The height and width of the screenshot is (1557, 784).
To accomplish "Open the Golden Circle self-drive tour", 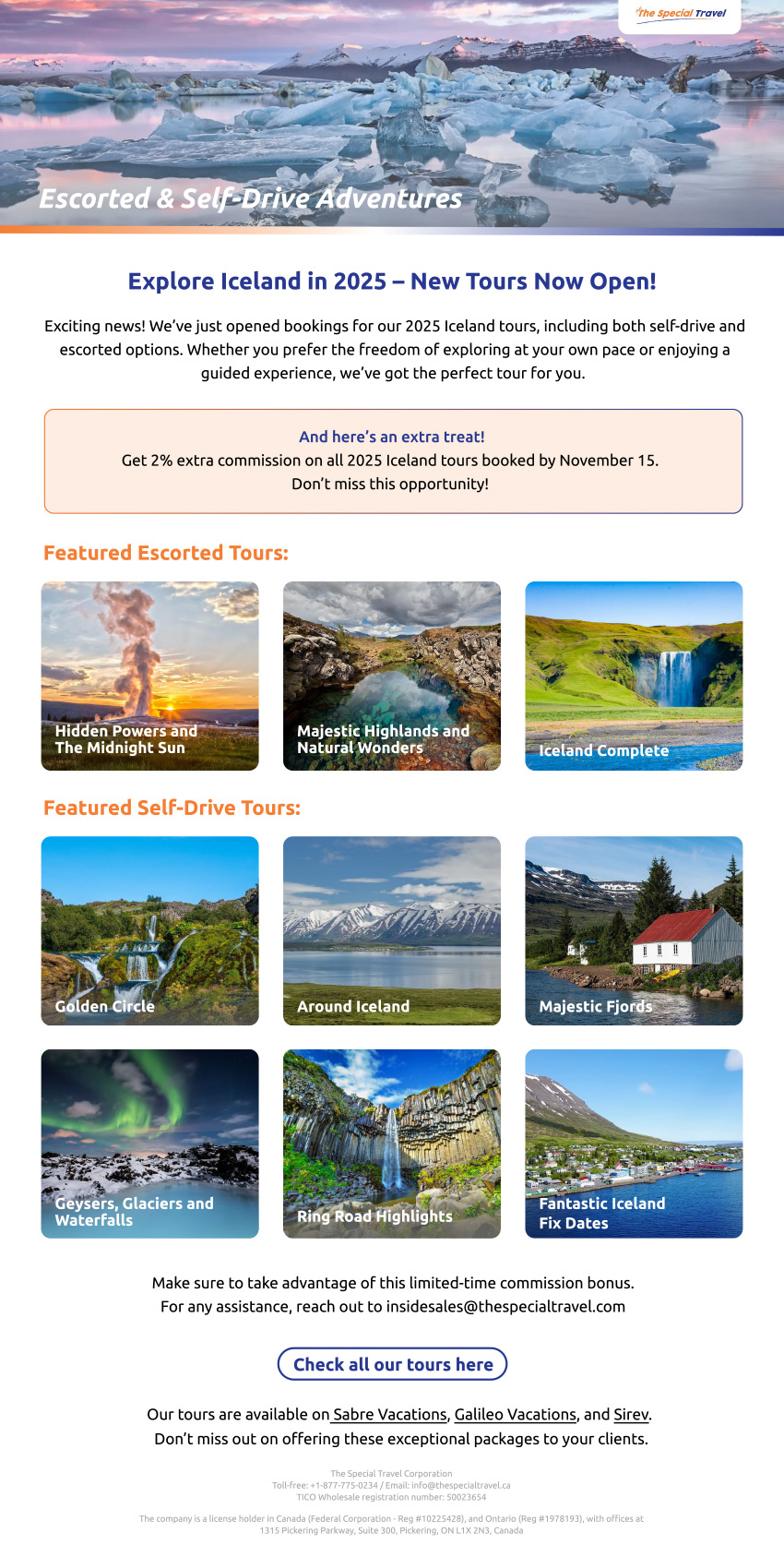I will point(149,930).
